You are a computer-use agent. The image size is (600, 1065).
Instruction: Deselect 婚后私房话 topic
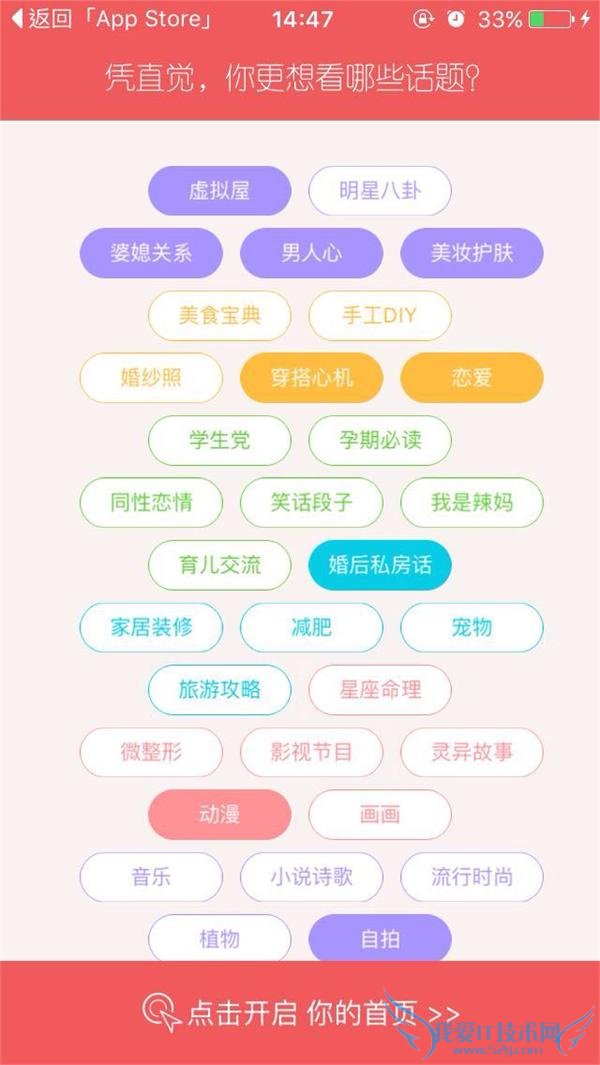(x=380, y=565)
